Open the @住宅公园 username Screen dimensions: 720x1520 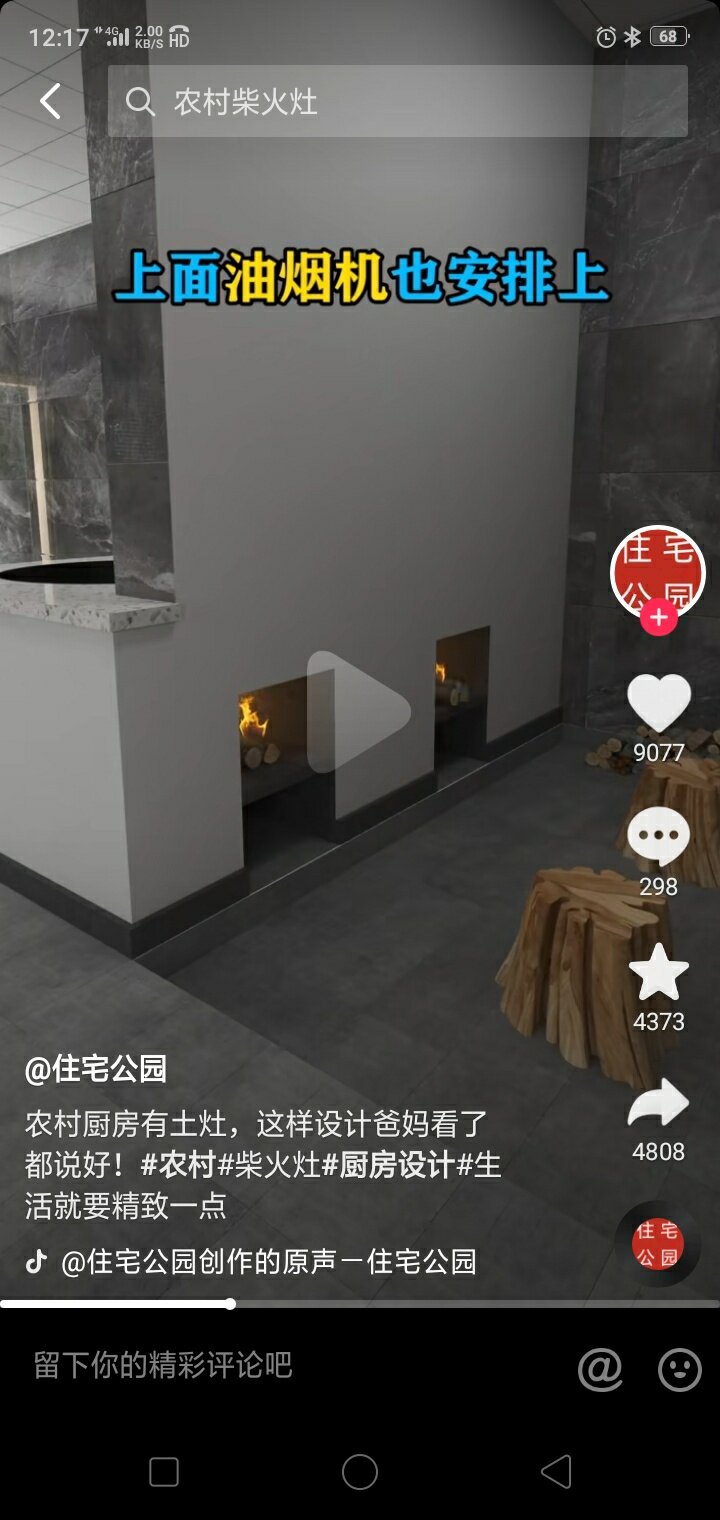coord(96,1069)
